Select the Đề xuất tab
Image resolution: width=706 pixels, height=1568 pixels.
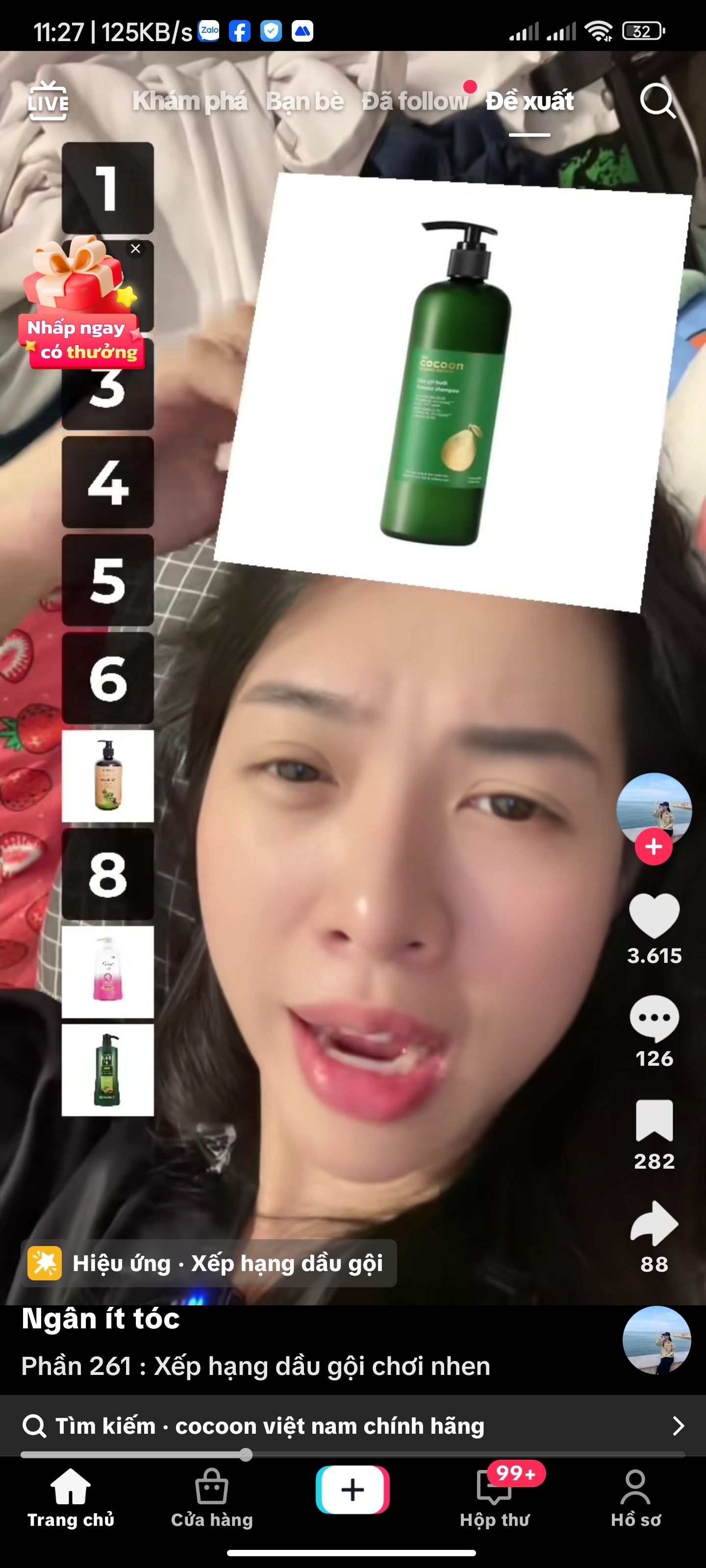click(x=529, y=101)
